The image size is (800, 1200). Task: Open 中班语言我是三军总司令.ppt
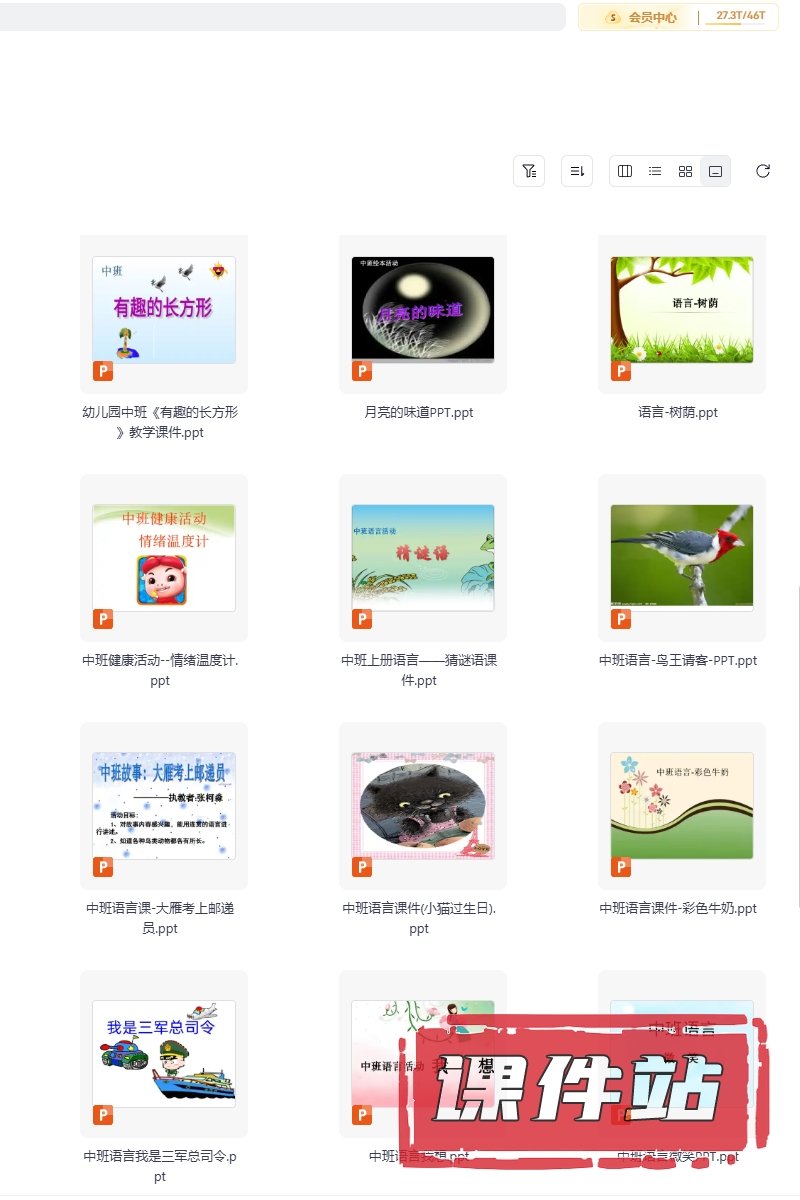[164, 1054]
